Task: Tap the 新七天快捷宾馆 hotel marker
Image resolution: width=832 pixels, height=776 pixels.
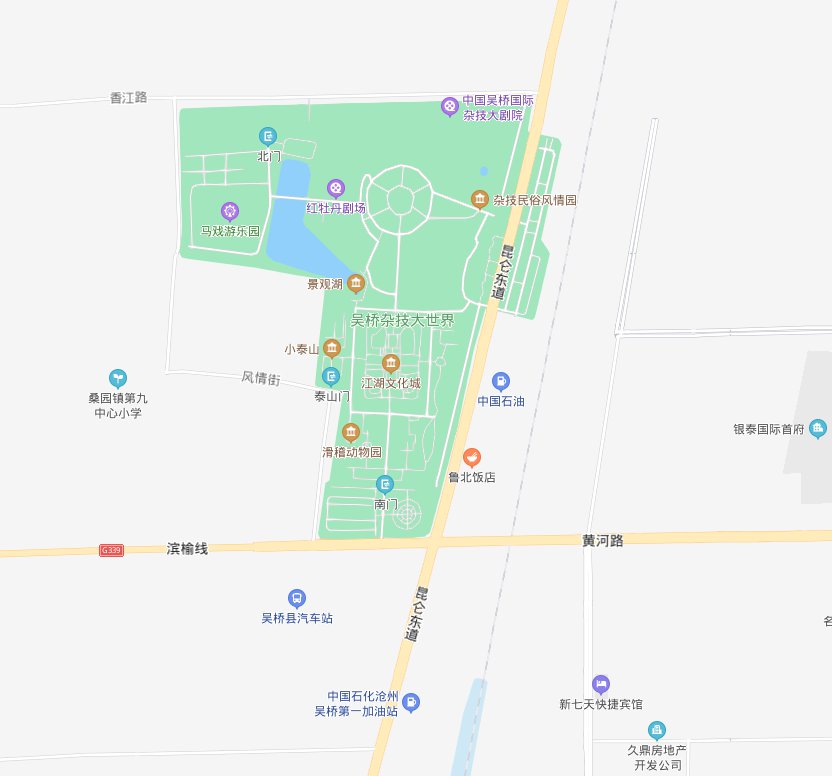Action: pyautogui.click(x=601, y=684)
